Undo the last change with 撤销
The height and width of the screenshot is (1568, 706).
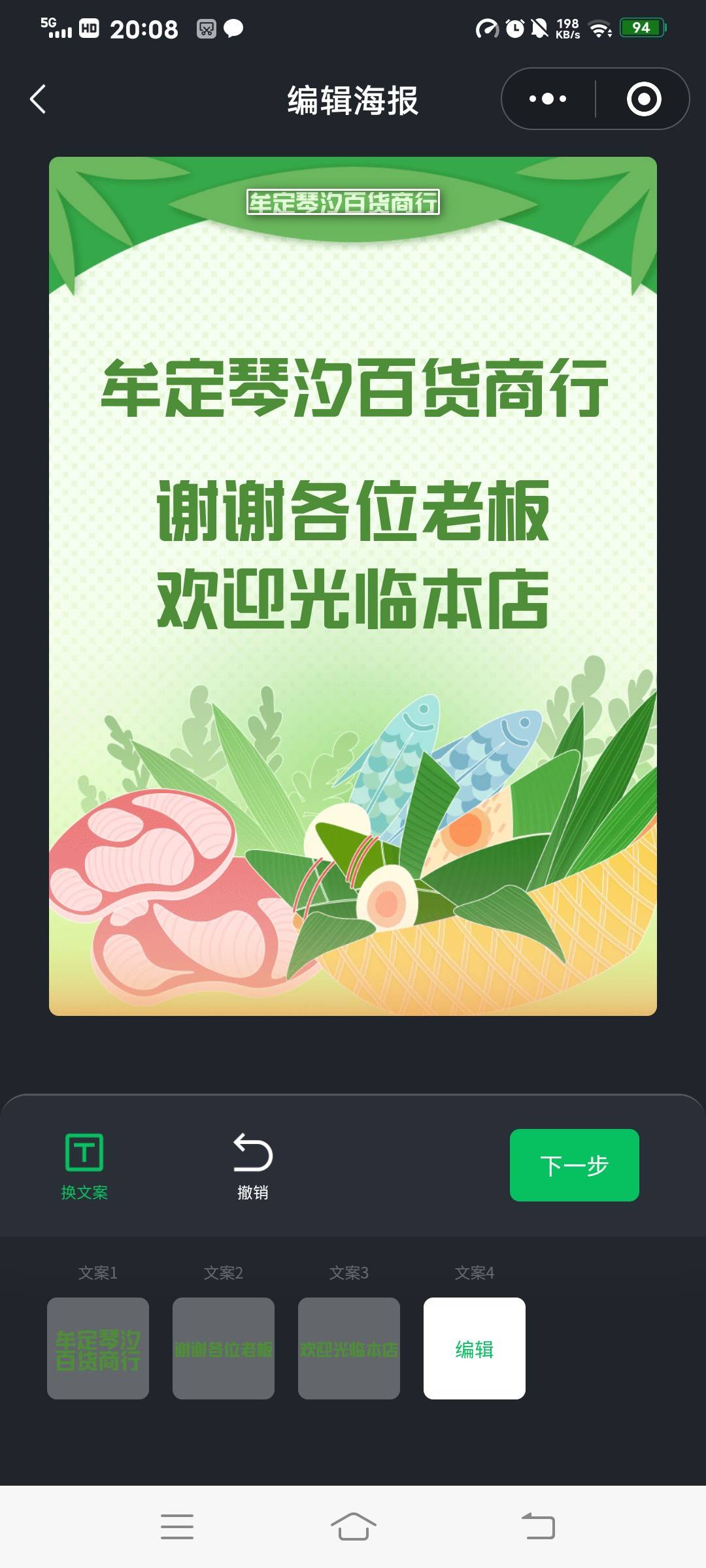[252, 1166]
